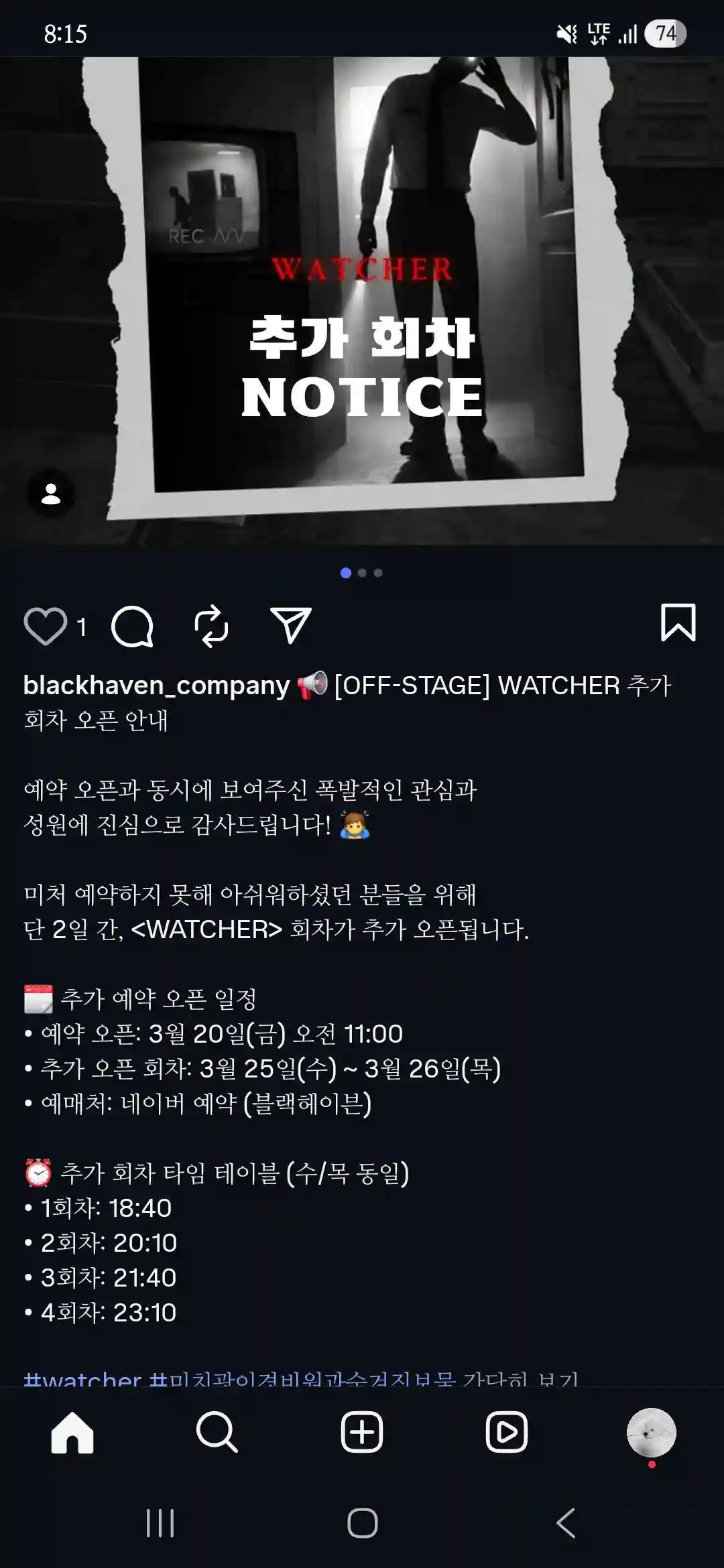Repost the WATCHER notice post
The image size is (724, 1568).
[x=211, y=627]
